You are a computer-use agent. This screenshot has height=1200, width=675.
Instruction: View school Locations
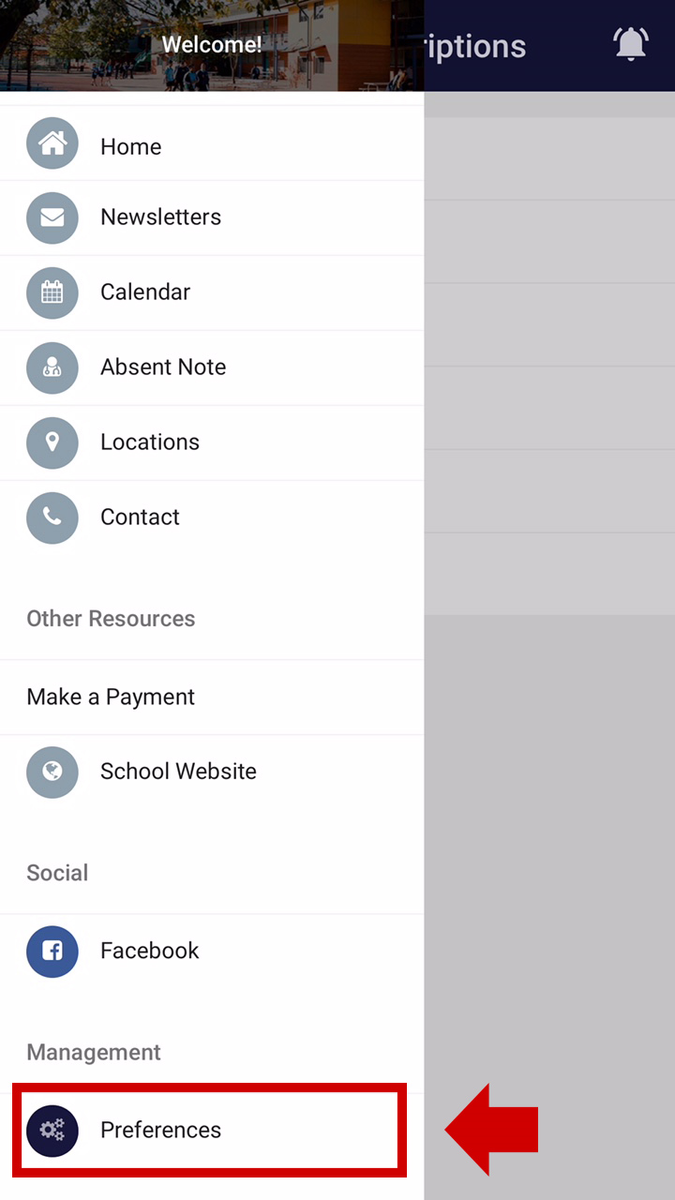coord(212,443)
